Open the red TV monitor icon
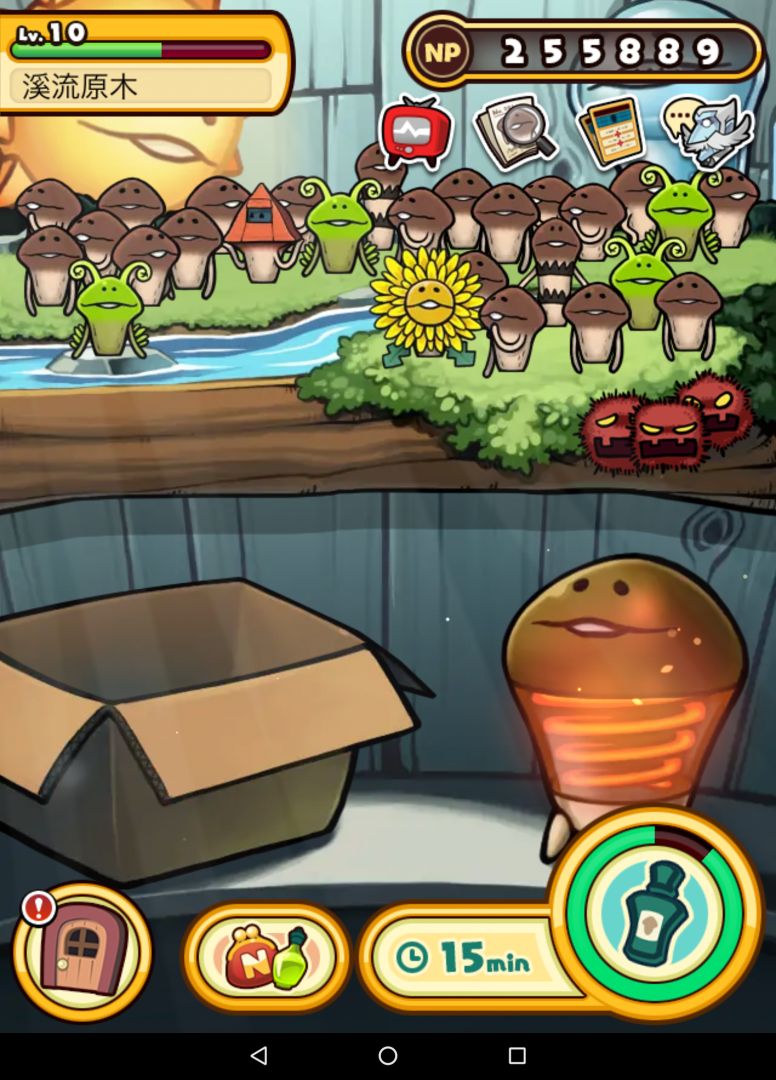The height and width of the screenshot is (1080, 776). [415, 132]
